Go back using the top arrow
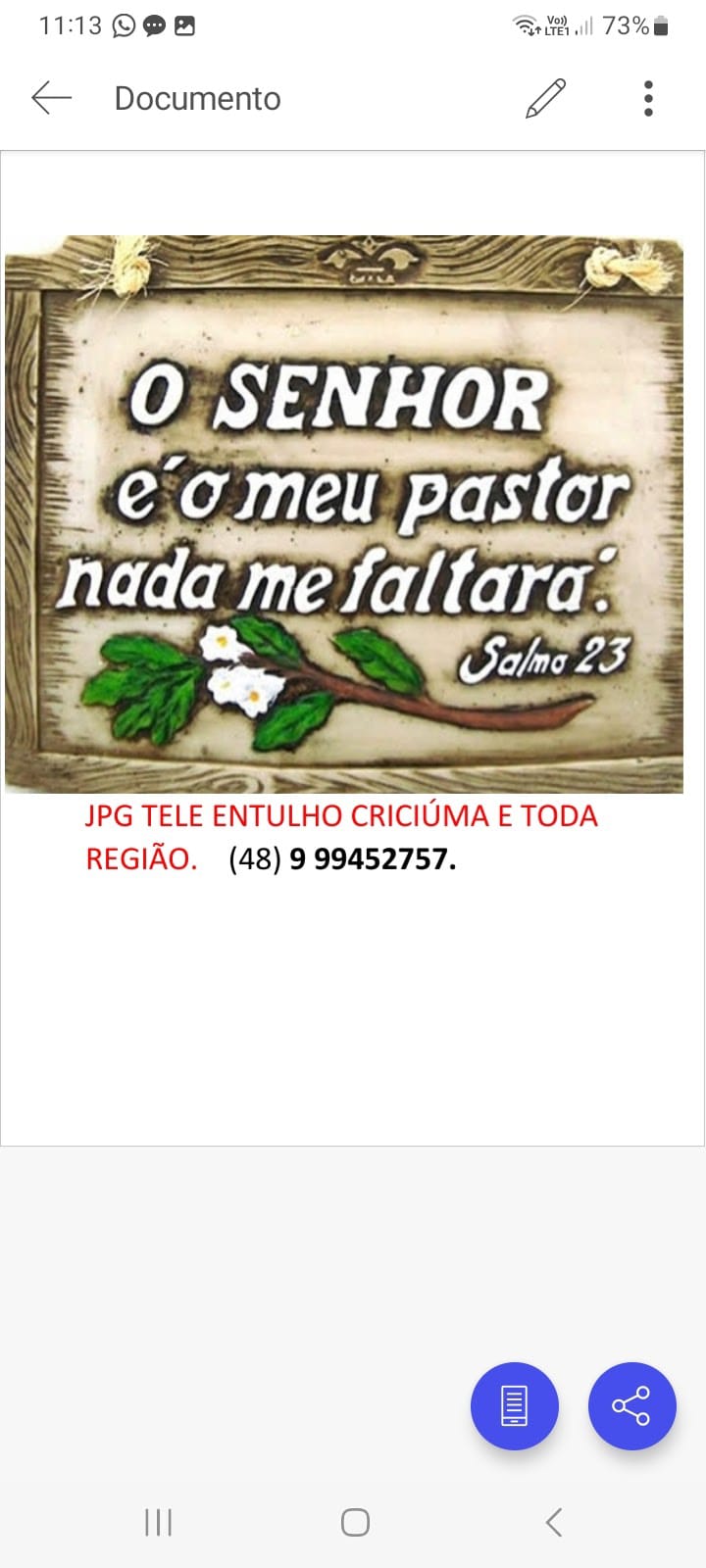This screenshot has height=1568, width=706. tap(52, 98)
